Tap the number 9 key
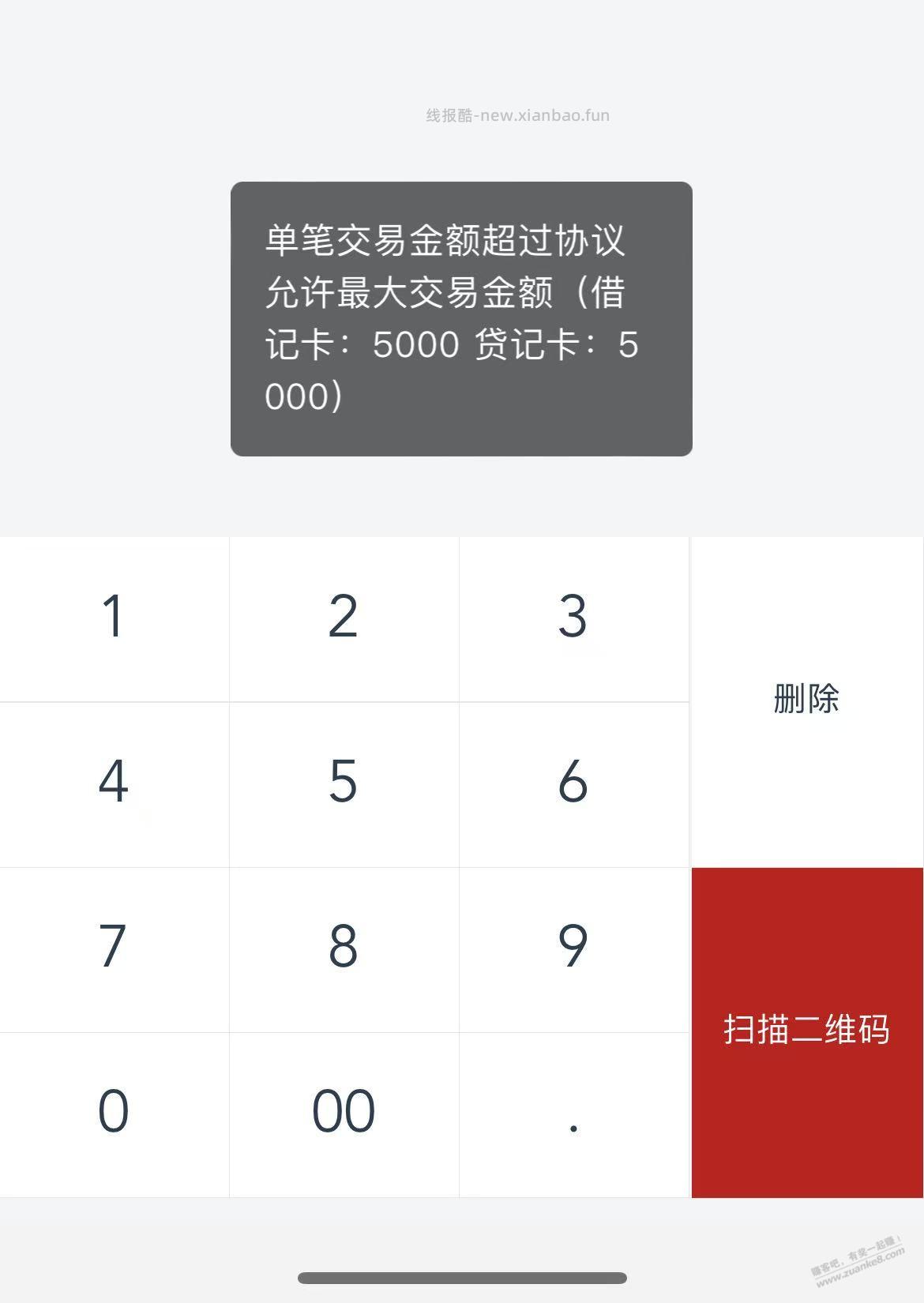Viewport: 924px width, 1303px height. 574,948
